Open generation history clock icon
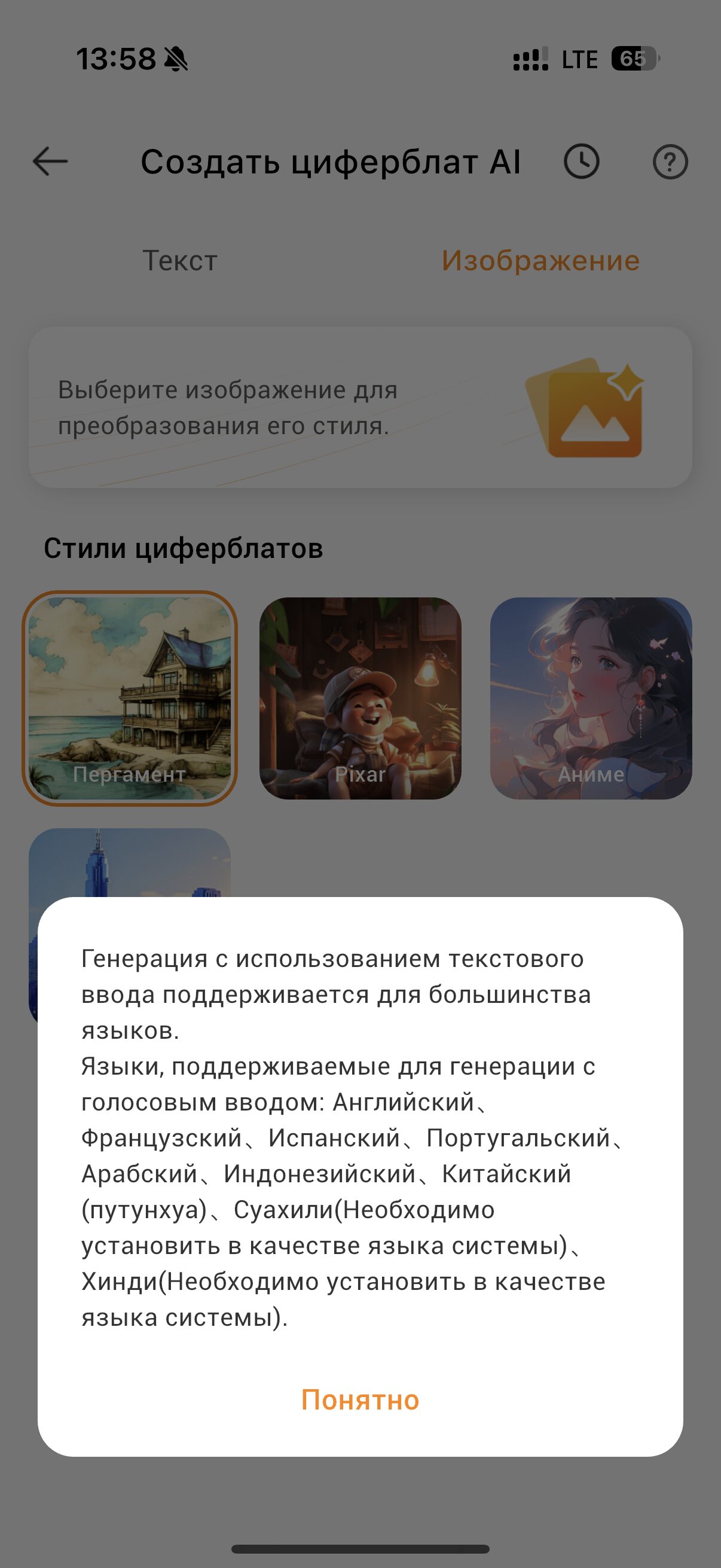721x1568 pixels. [x=582, y=161]
